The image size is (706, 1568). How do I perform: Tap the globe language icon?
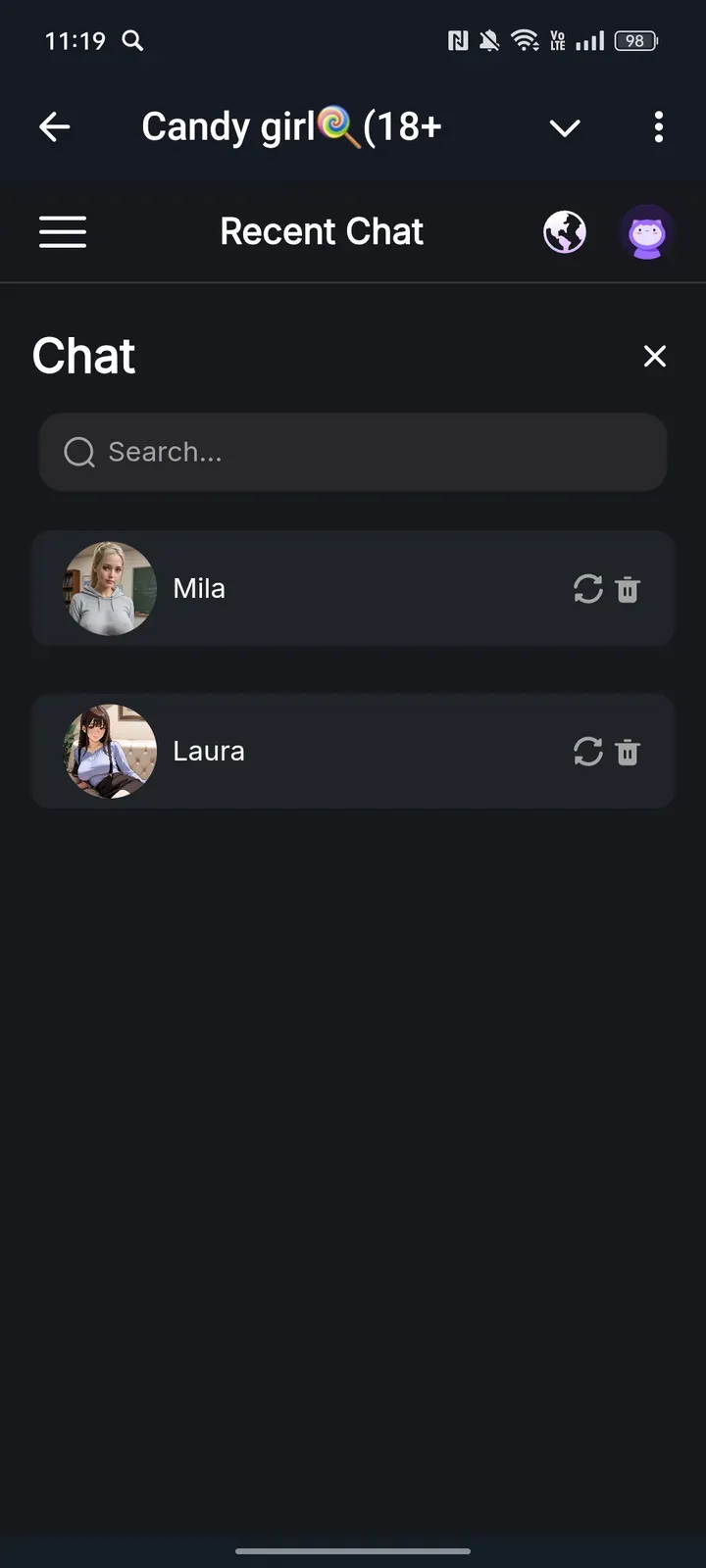point(565,232)
